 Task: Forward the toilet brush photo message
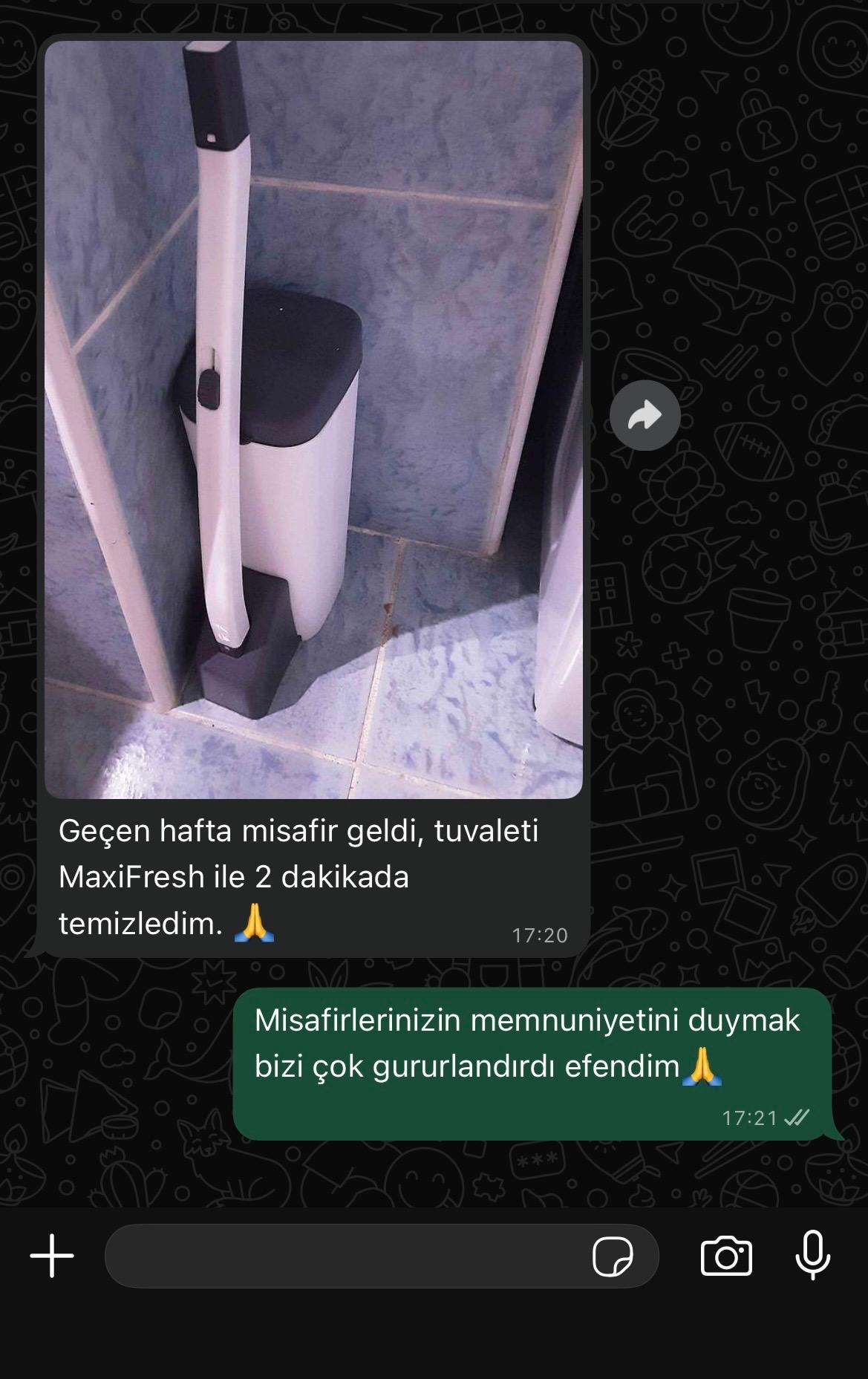pyautogui.click(x=645, y=416)
